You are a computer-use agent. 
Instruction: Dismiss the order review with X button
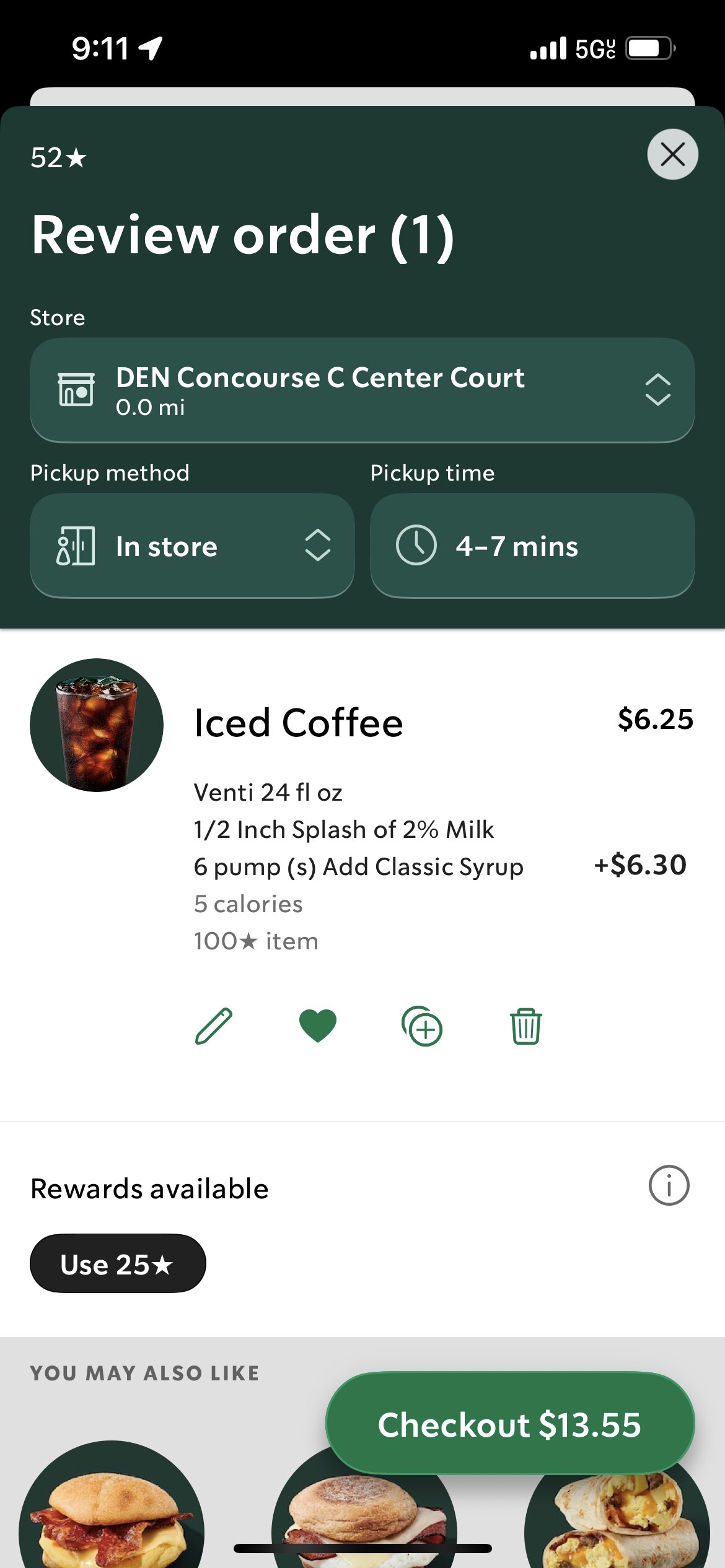(x=671, y=154)
